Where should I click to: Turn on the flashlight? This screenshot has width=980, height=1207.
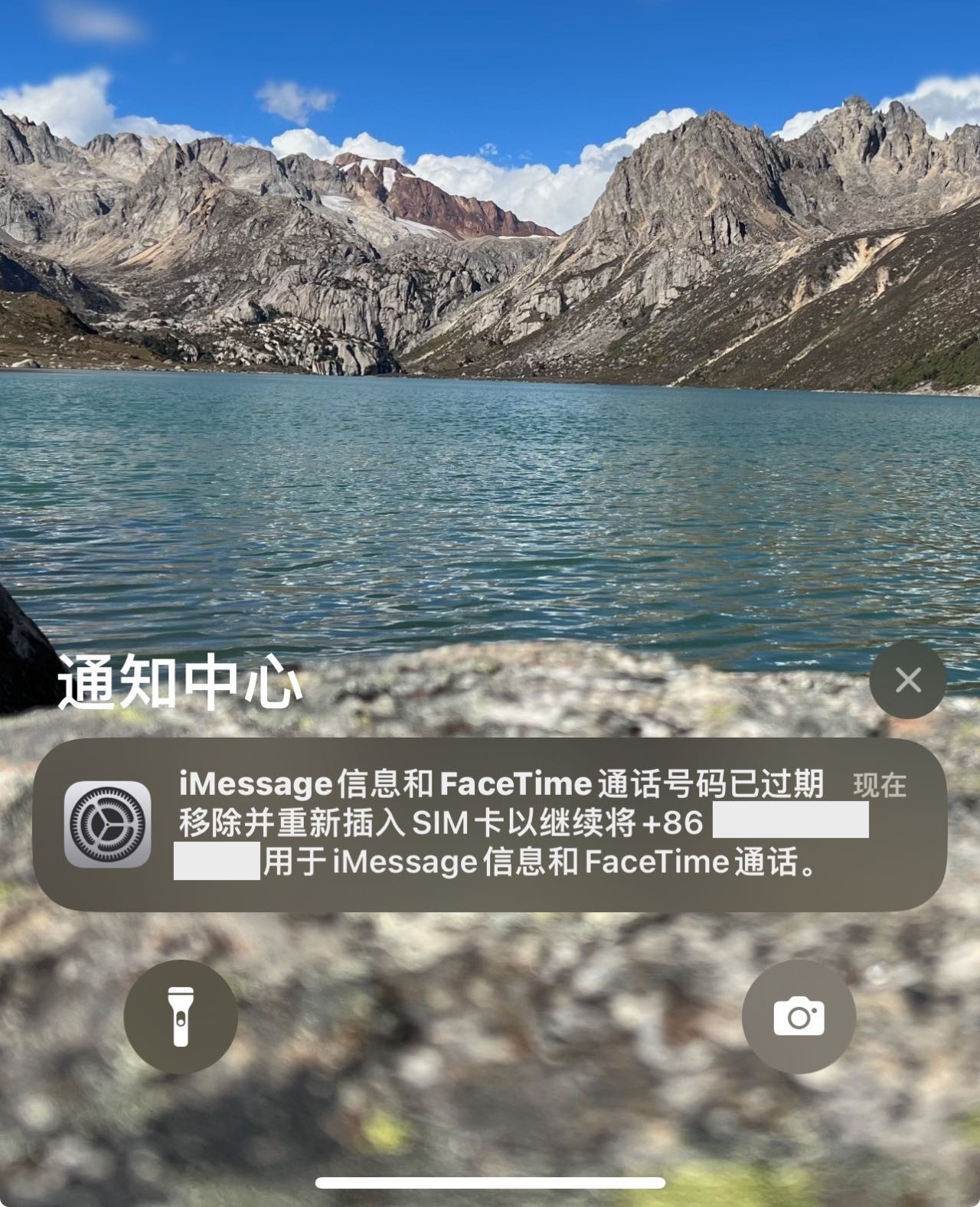(181, 1016)
